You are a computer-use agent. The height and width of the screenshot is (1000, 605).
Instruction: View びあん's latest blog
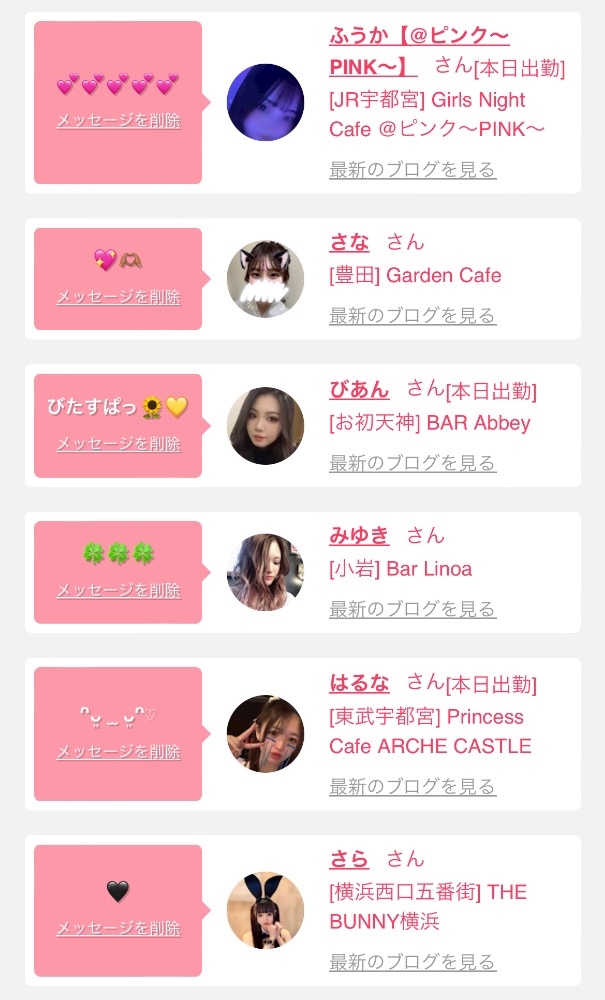[412, 462]
